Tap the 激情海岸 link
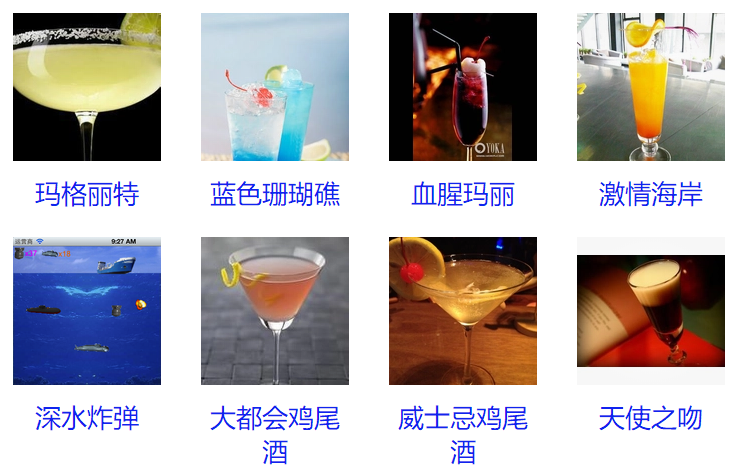Screen dimensions: 744x475 (x=651, y=194)
